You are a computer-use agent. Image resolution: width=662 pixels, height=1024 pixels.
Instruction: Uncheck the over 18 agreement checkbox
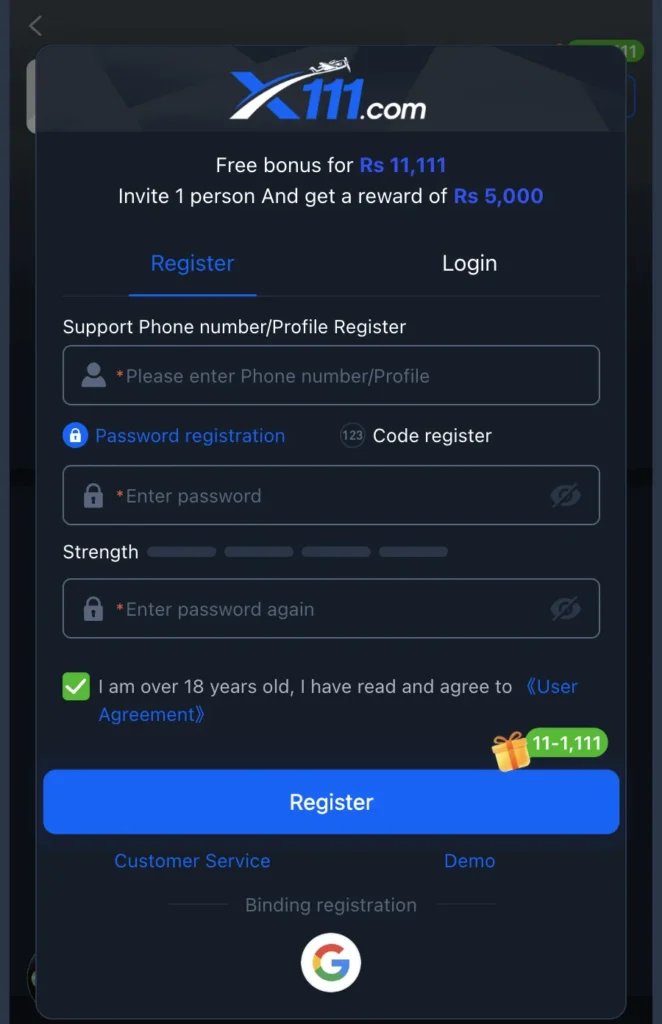click(x=76, y=687)
